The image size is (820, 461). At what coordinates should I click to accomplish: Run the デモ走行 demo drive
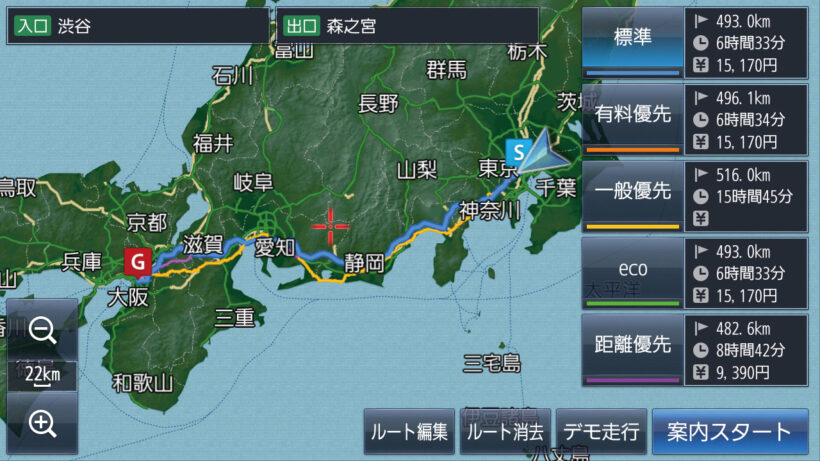600,432
